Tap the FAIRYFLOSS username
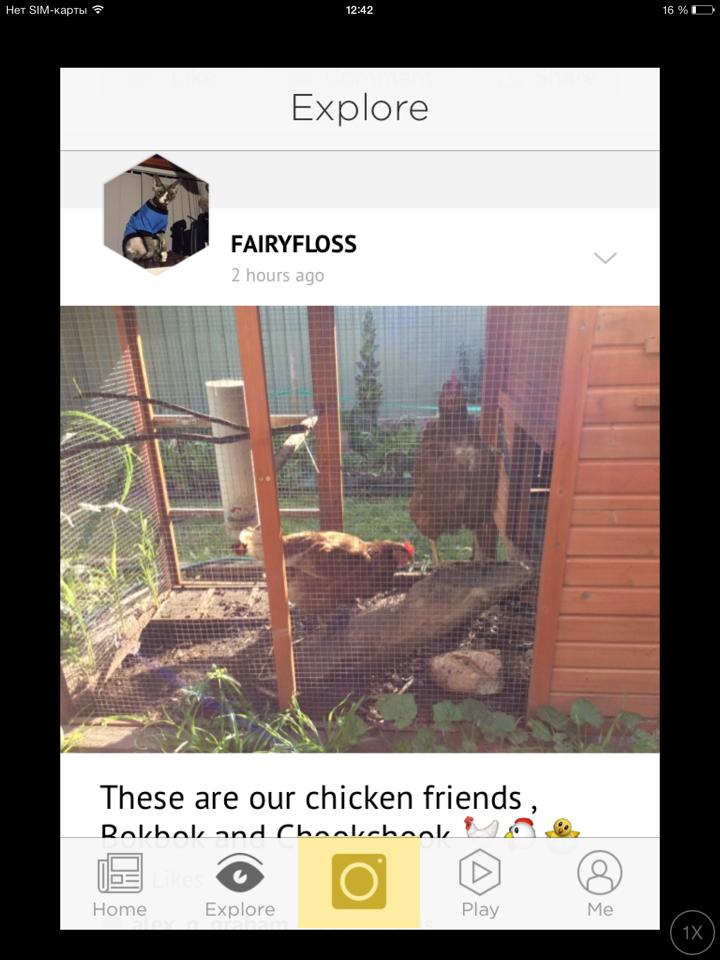Viewport: 720px width, 960px height. [293, 244]
